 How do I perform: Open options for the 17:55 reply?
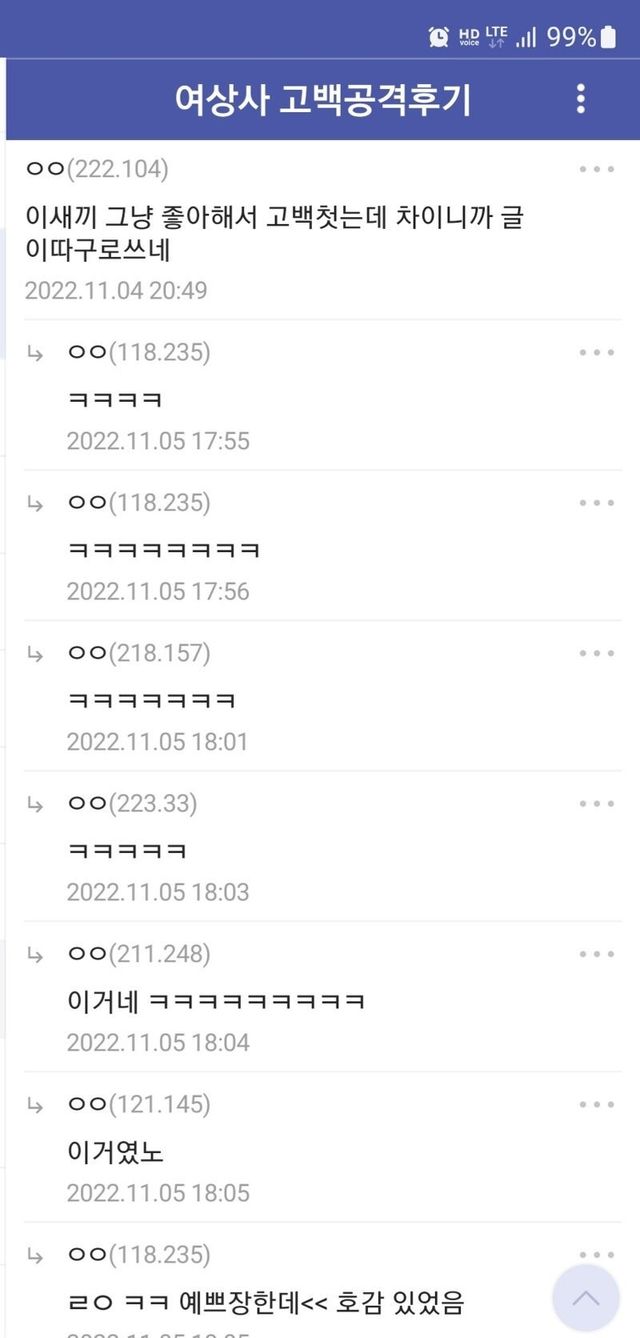597,352
